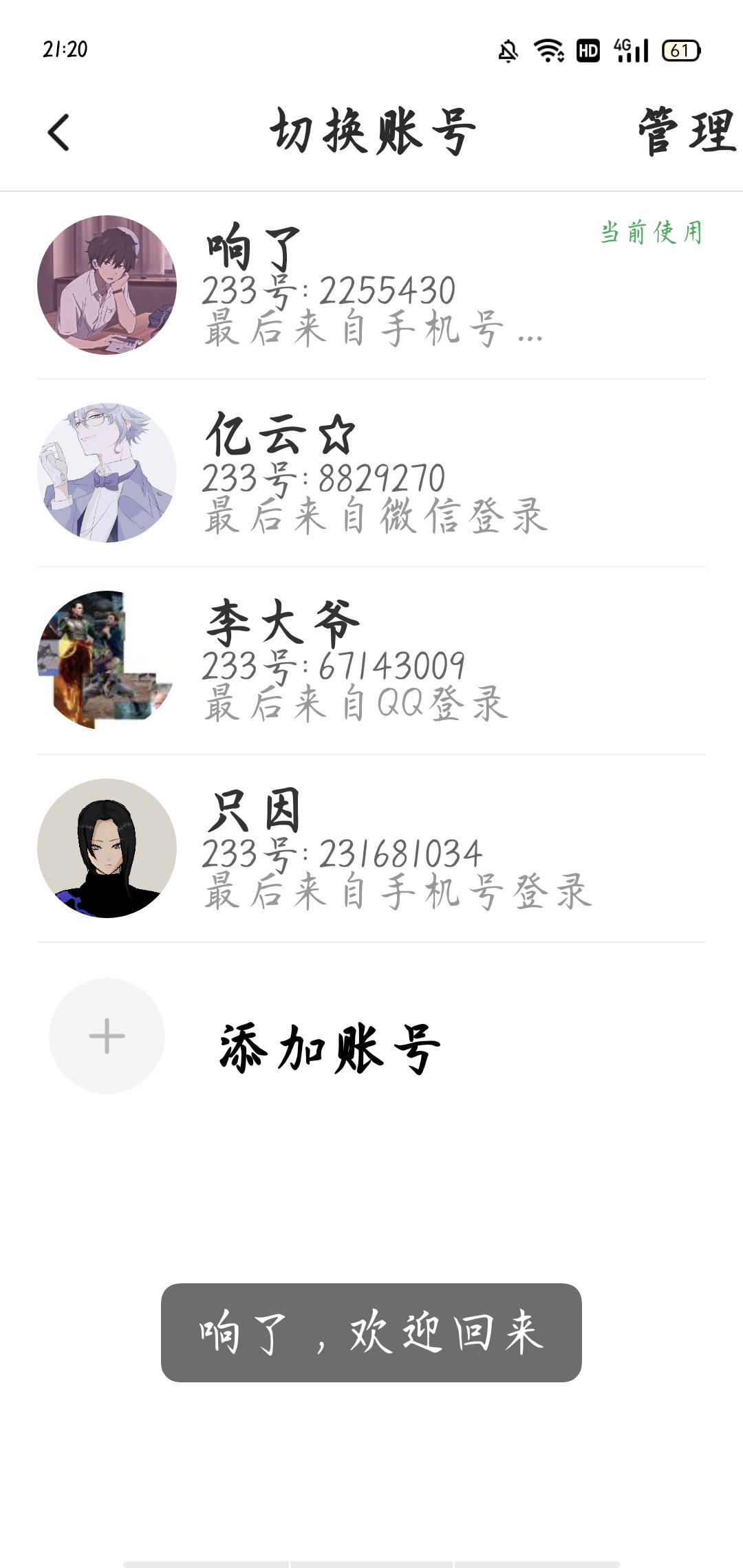This screenshot has width=743, height=1568.
Task: Switch to the 李大爷 account
Action: 371,660
